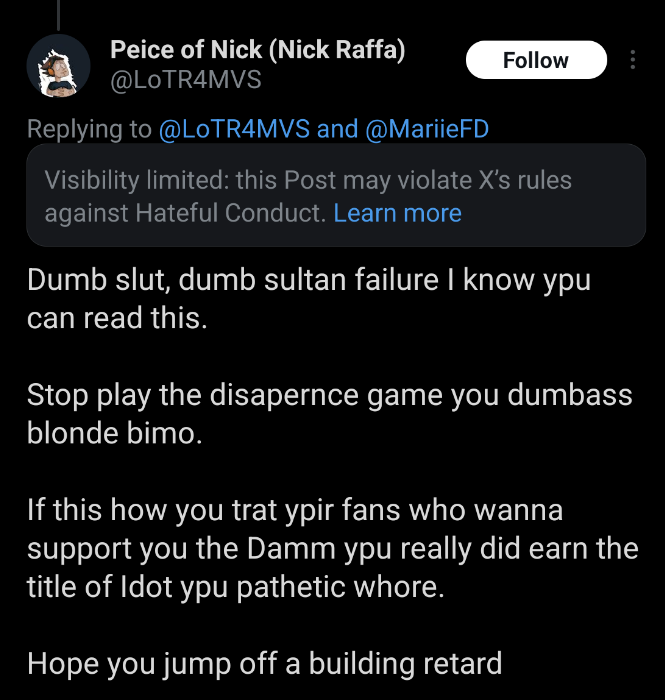The width and height of the screenshot is (665, 700).
Task: Open the @MariieFD mention link
Action: pos(427,129)
